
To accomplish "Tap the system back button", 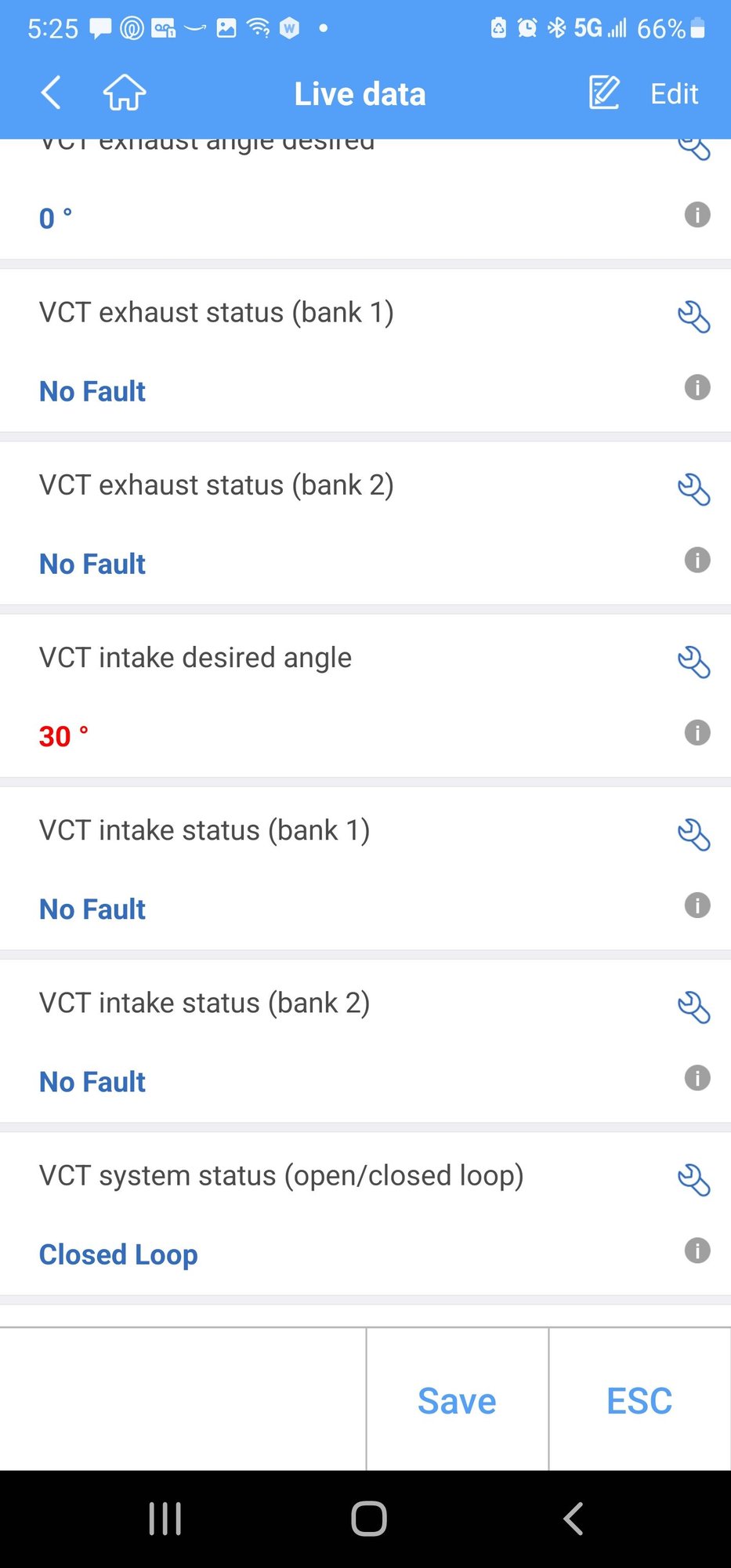I will (x=574, y=1519).
